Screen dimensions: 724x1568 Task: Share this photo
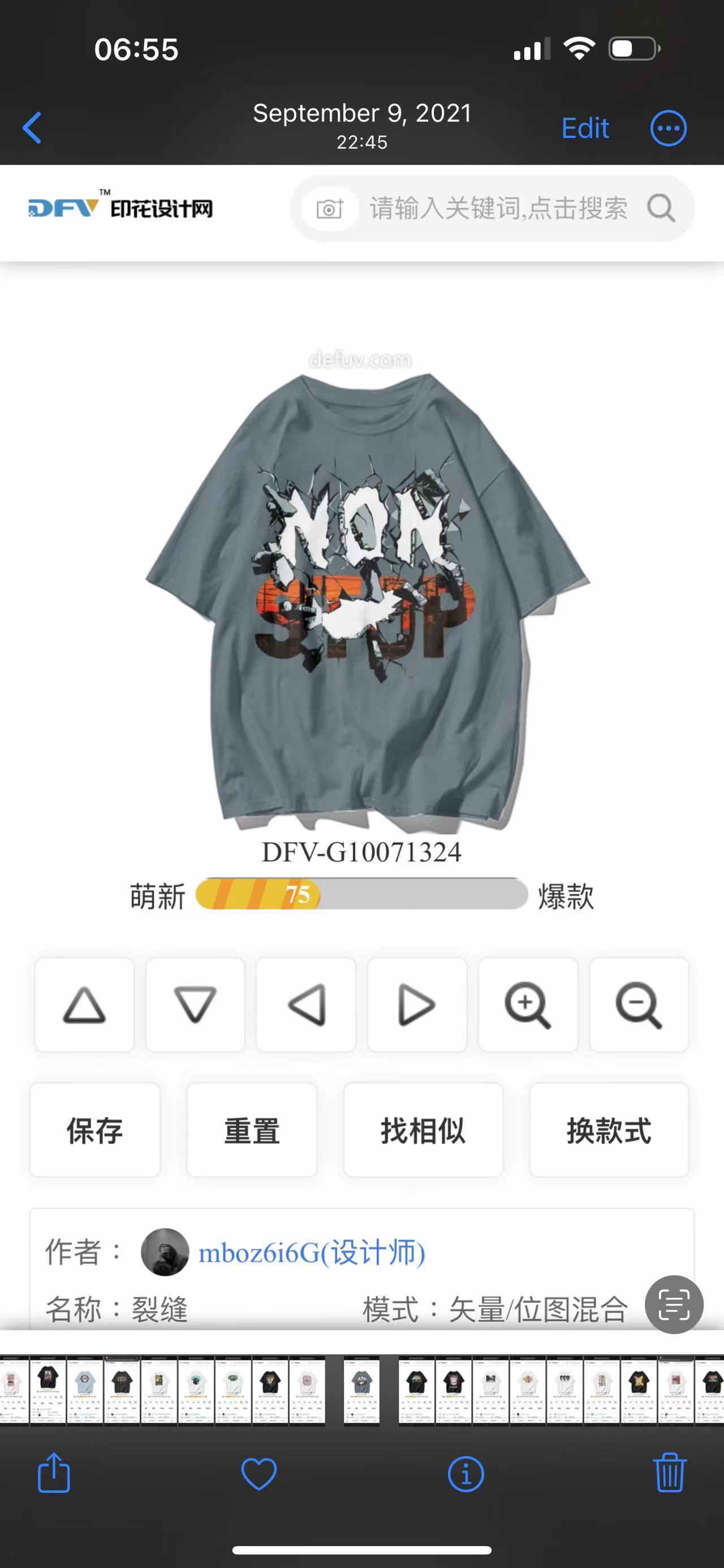tap(54, 1472)
